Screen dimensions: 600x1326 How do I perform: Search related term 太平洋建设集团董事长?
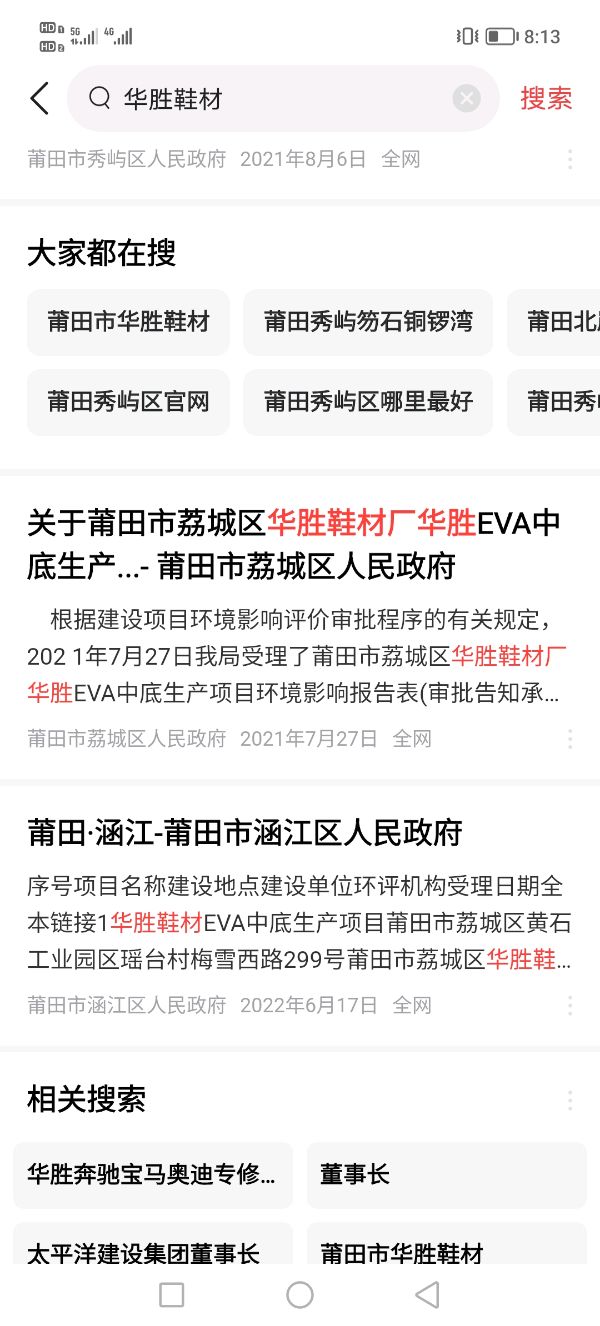click(x=152, y=1250)
